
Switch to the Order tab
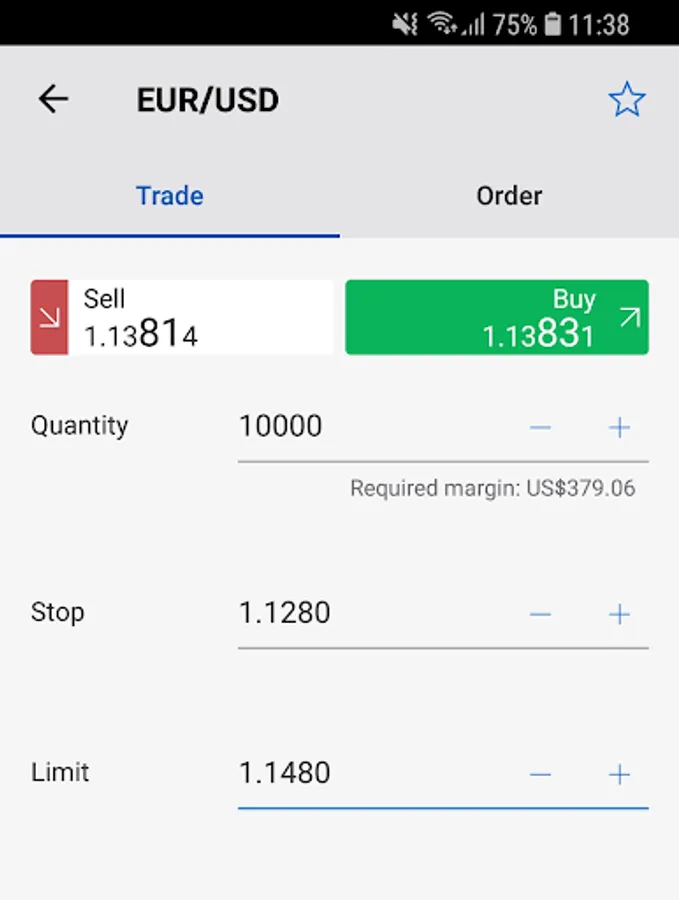pos(509,195)
